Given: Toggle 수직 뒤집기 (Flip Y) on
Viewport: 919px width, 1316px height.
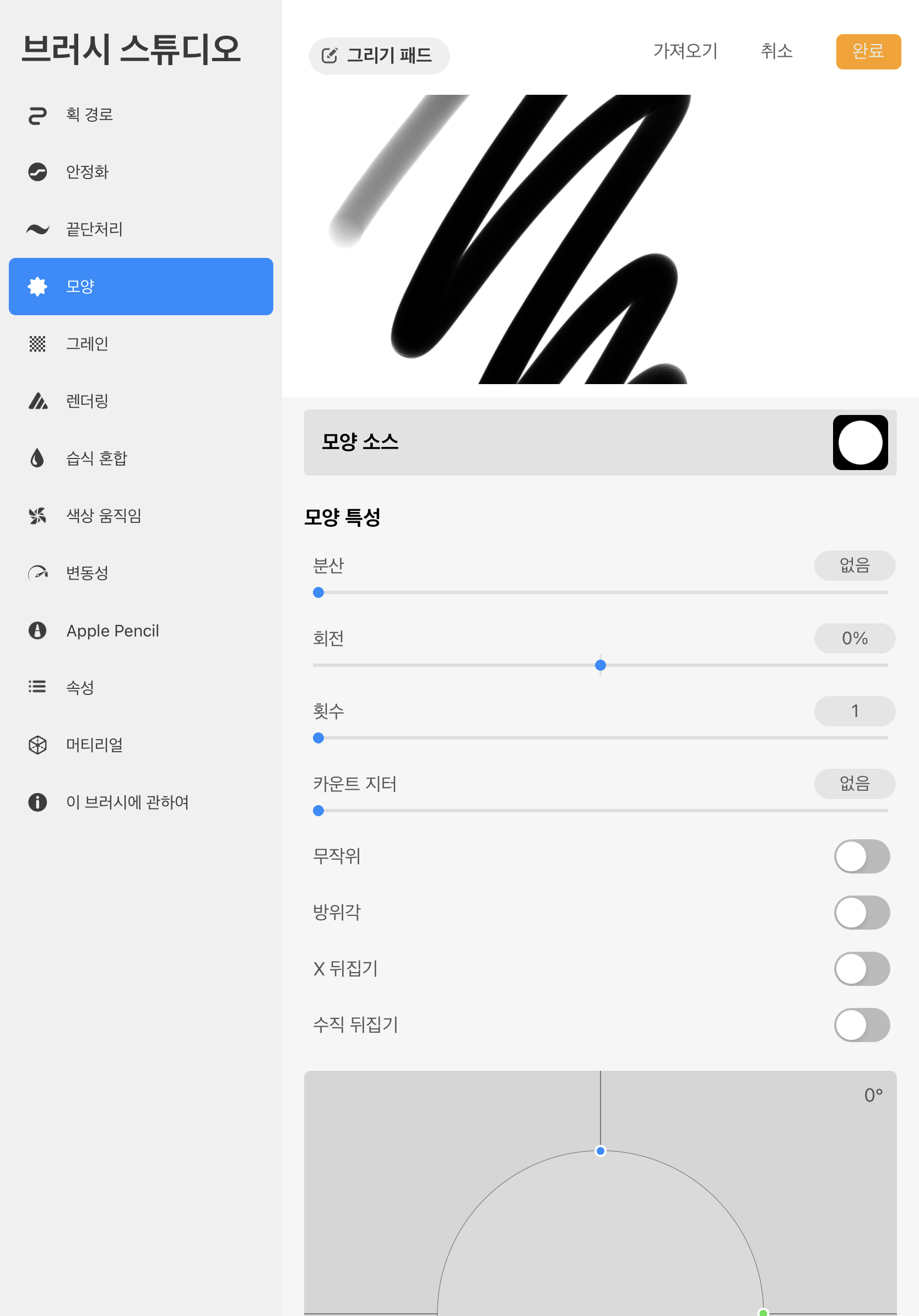Looking at the screenshot, I should (x=862, y=1026).
